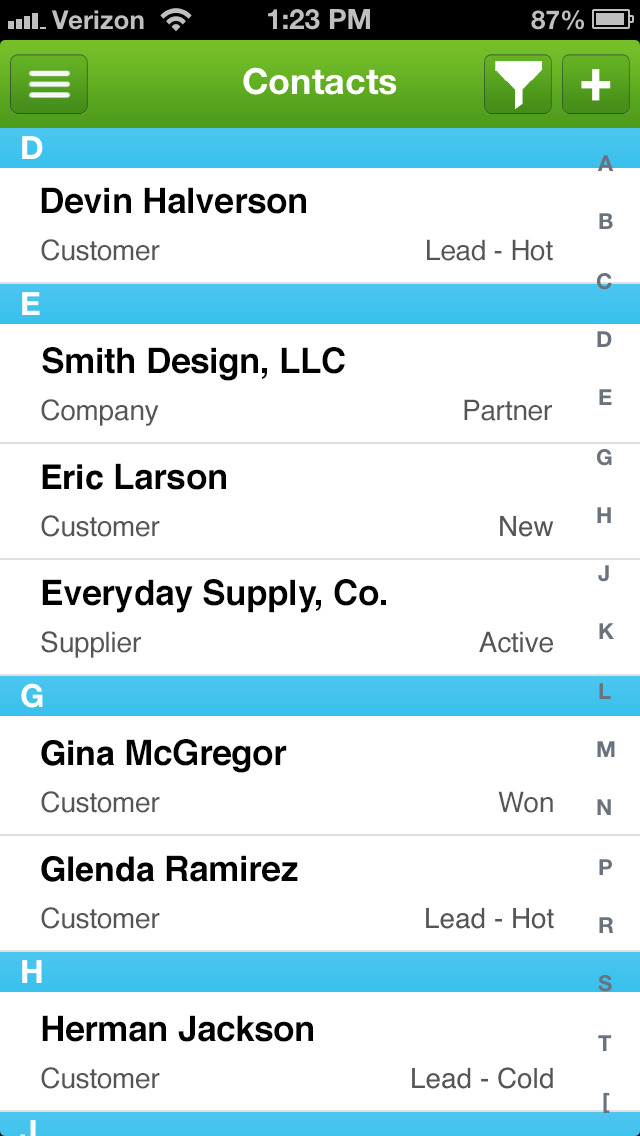The height and width of the screenshot is (1136, 640).
Task: Jump to letter P in index
Action: (x=605, y=867)
